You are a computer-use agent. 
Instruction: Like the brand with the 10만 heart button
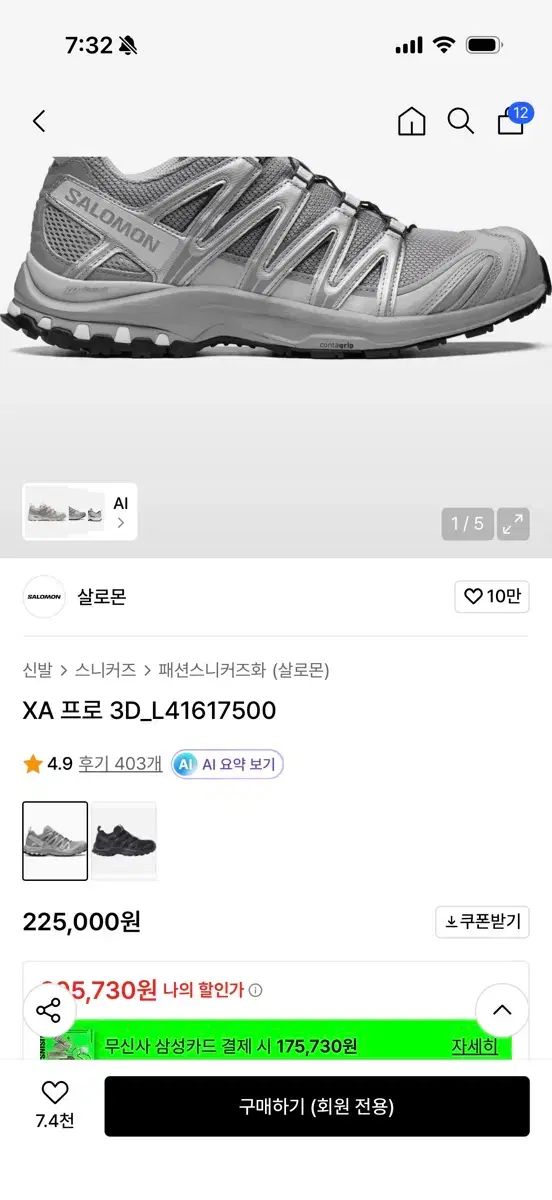[492, 597]
